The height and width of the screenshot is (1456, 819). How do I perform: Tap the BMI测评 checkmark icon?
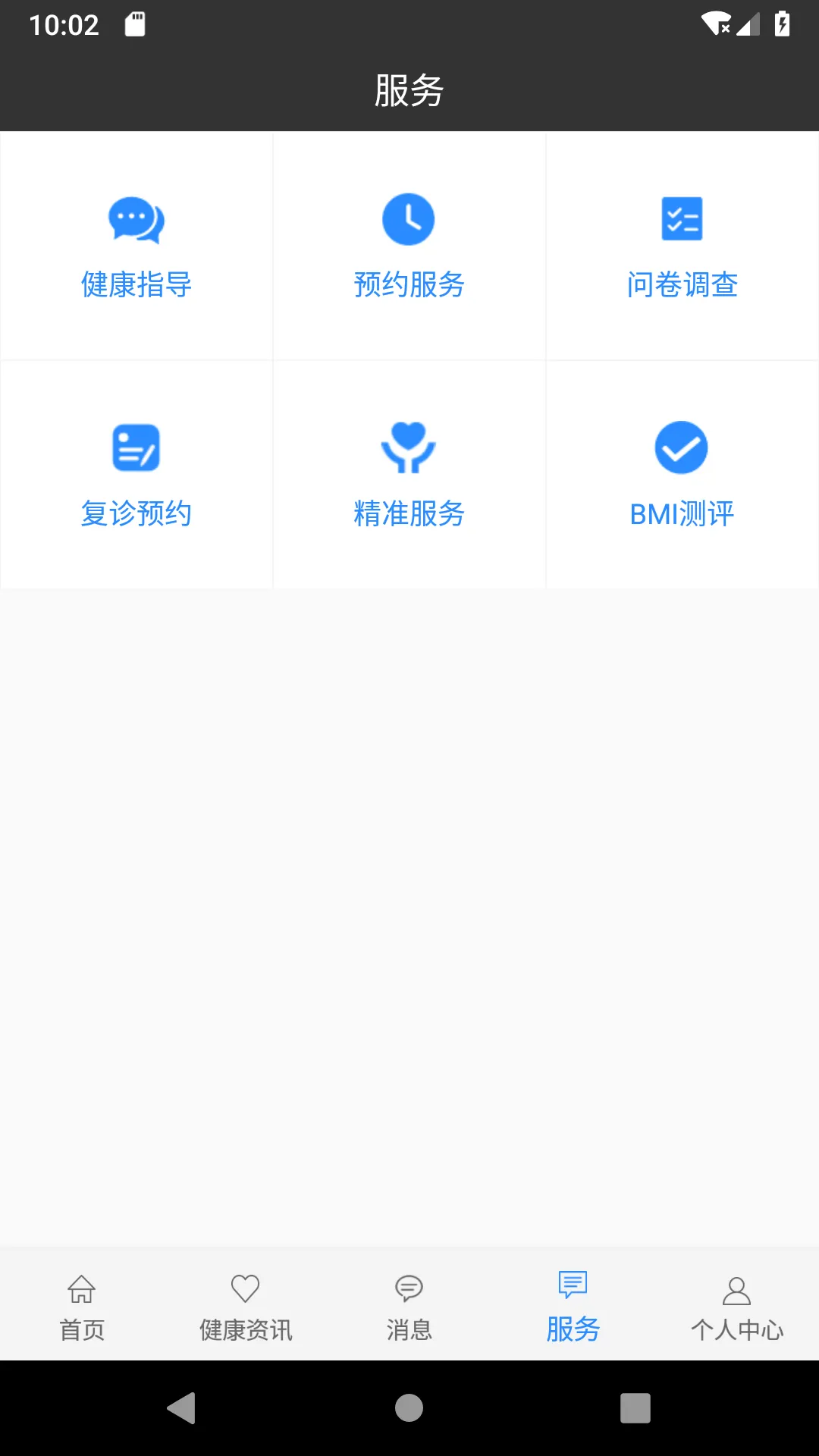click(682, 447)
